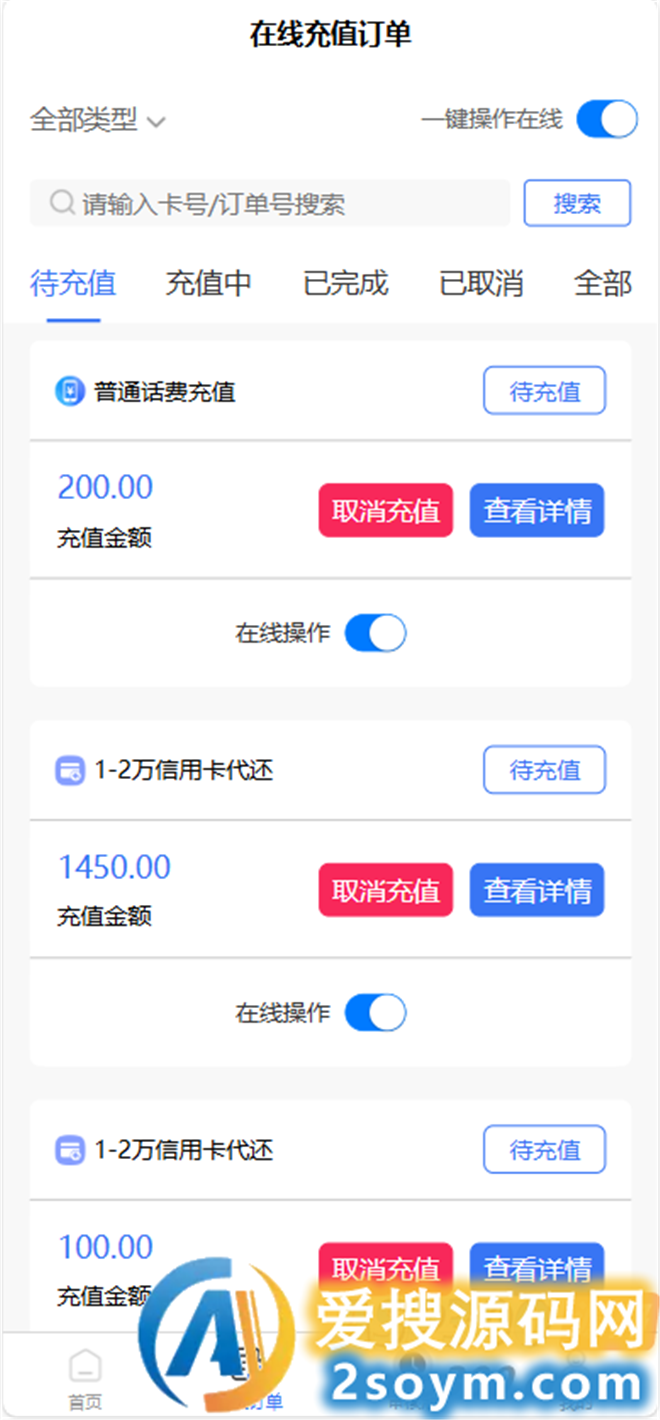
Task: Tap 待充值 status on 普通话费充值 card
Action: [545, 391]
